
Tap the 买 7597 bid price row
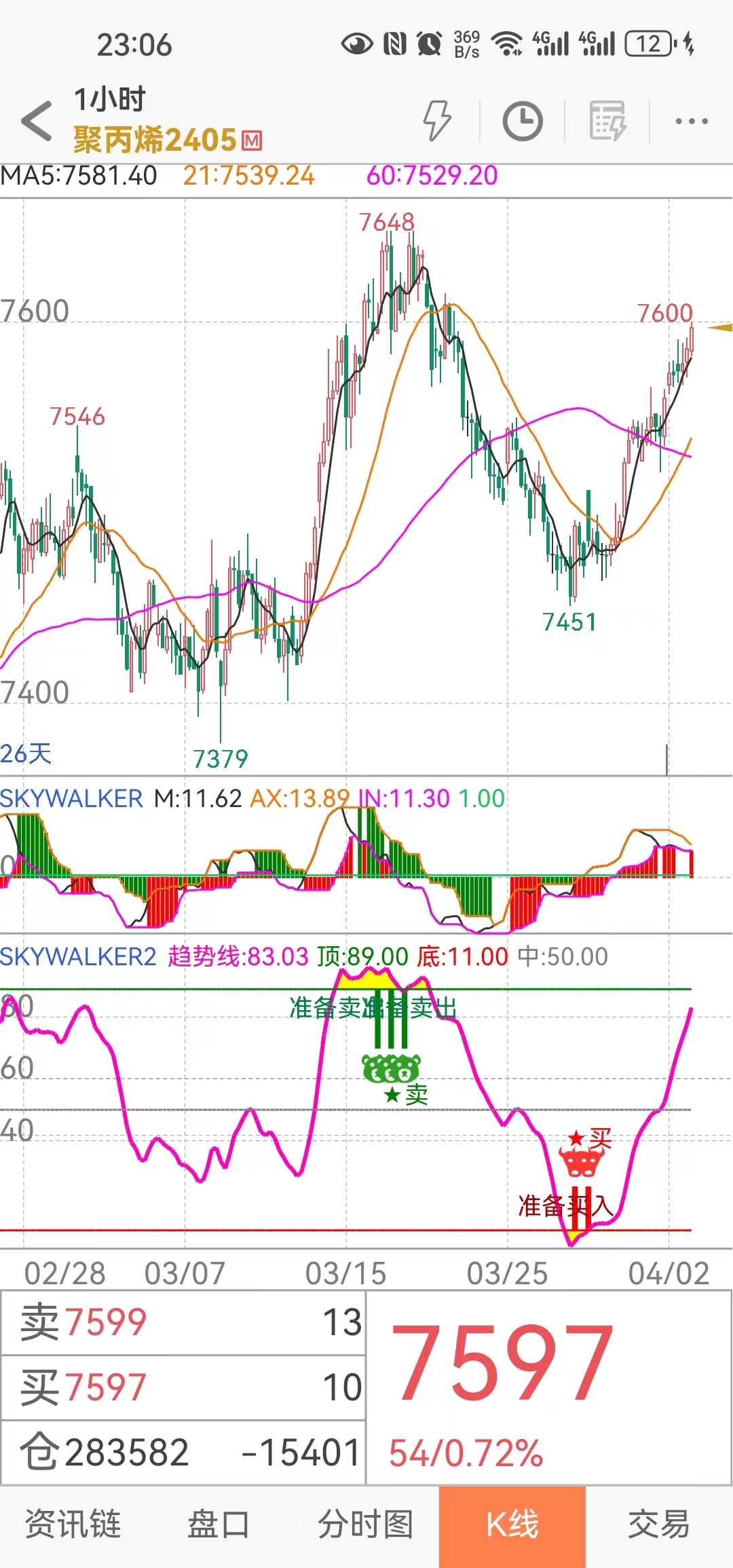pyautogui.click(x=183, y=1387)
